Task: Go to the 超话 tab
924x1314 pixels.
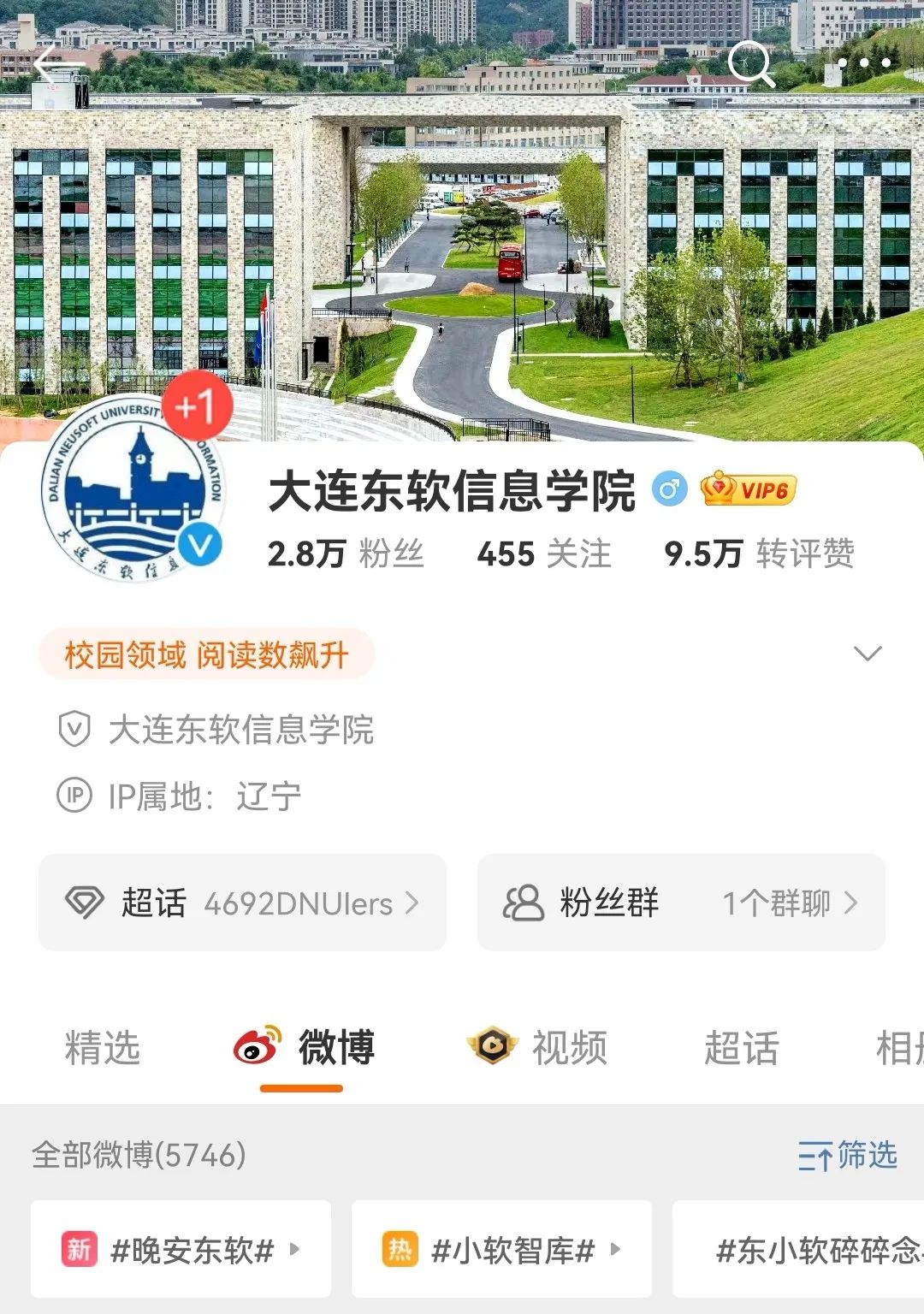Action: tap(742, 1048)
